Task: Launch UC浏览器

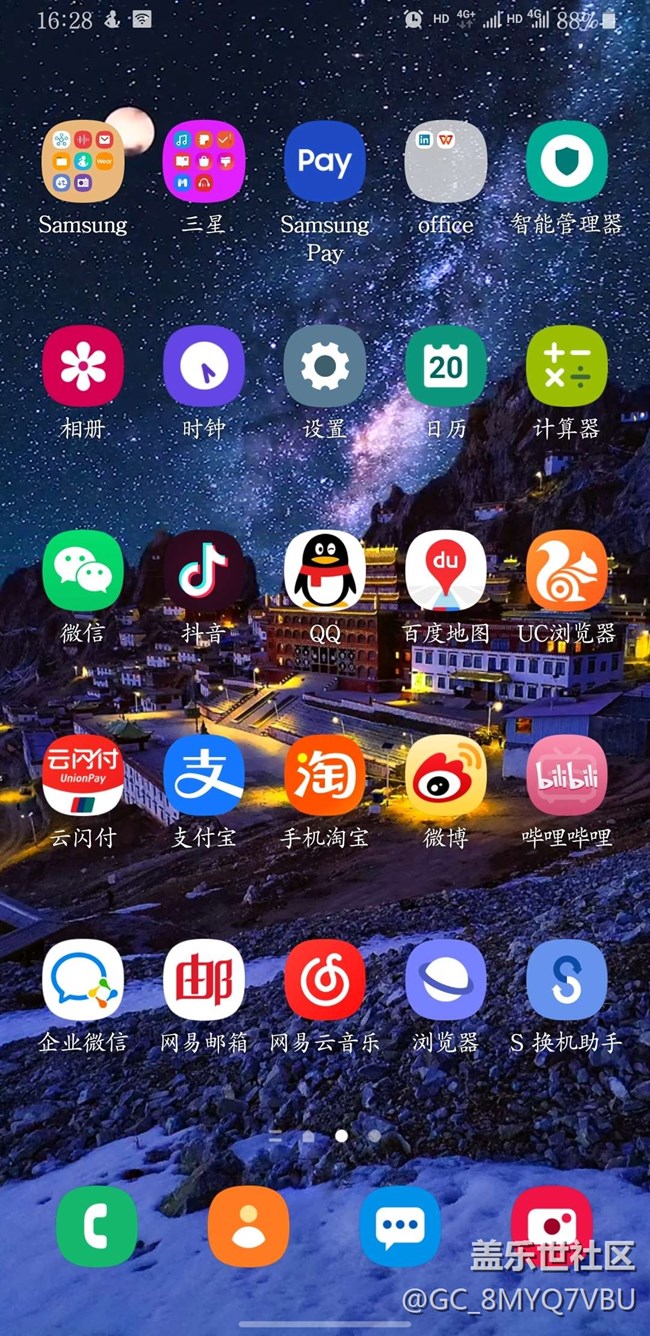Action: coord(567,571)
